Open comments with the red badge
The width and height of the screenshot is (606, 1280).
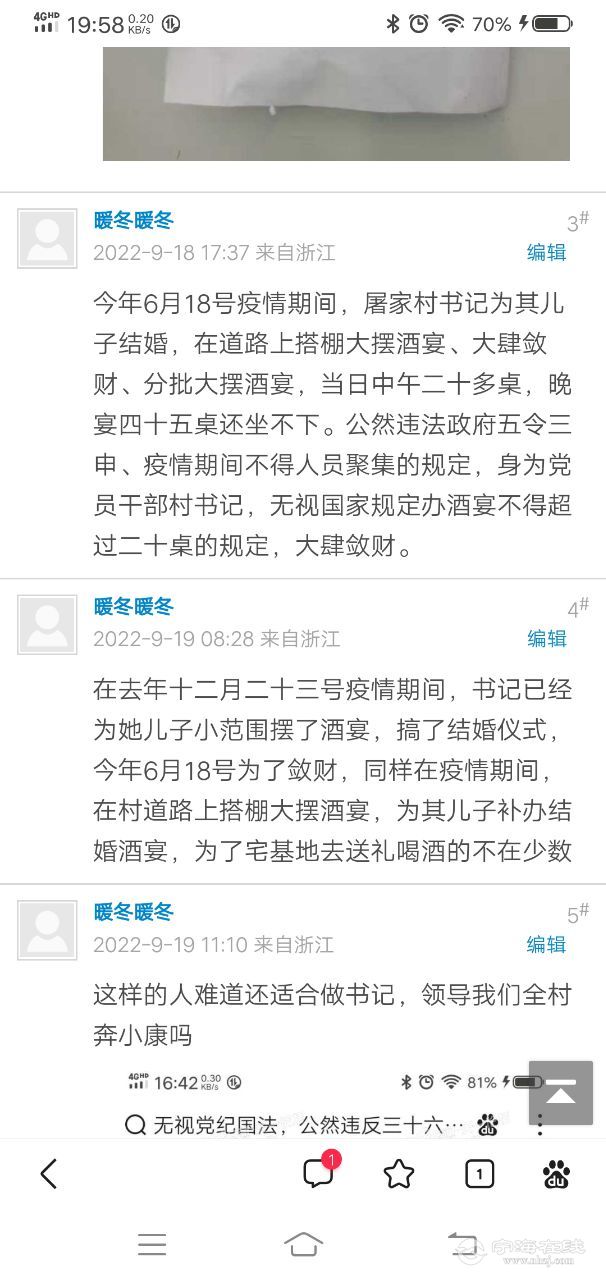pyautogui.click(x=319, y=1173)
